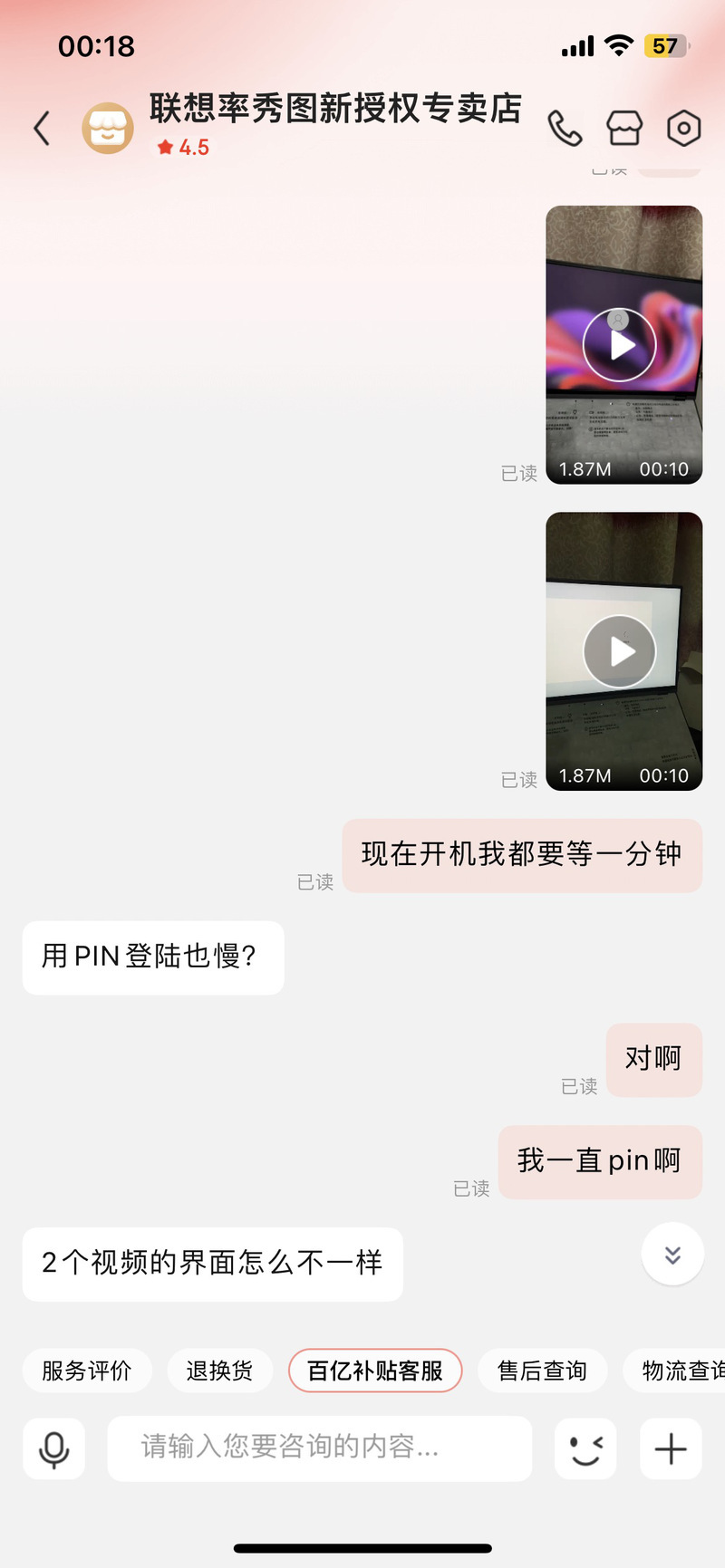Open the store avatar profile
Viewport: 725px width, 1568px height.
(x=108, y=128)
